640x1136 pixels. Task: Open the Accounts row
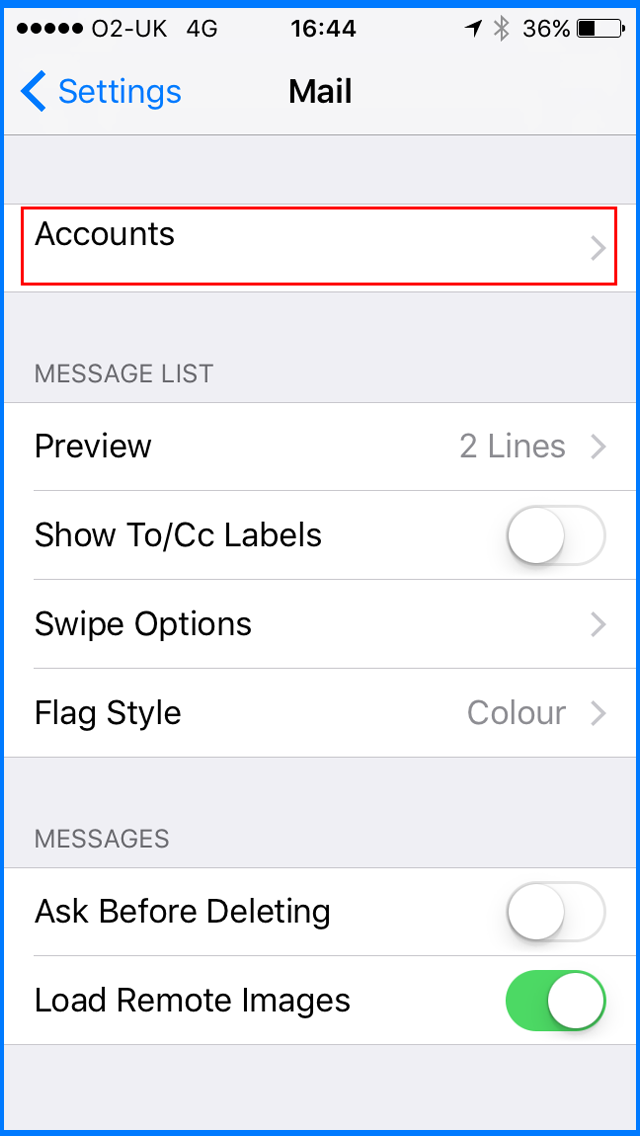coord(319,246)
